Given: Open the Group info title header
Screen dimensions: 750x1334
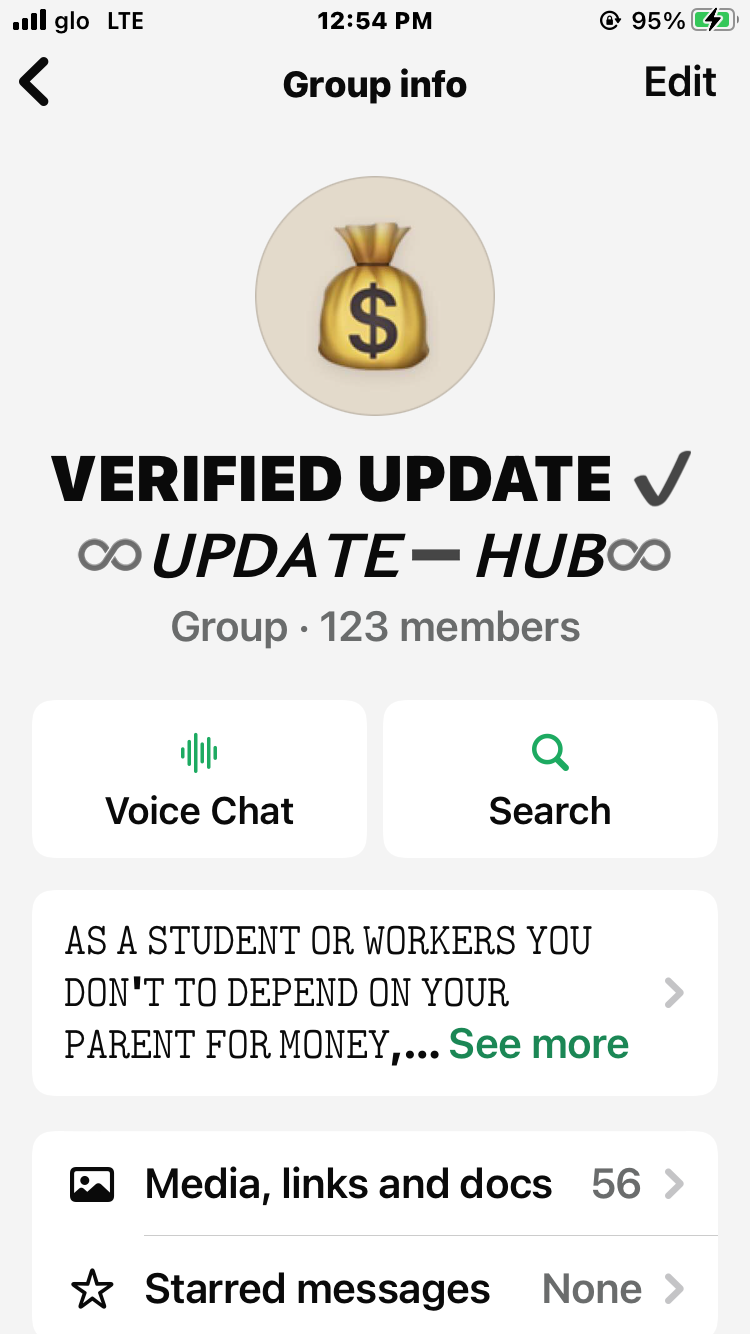Looking at the screenshot, I should point(374,84).
